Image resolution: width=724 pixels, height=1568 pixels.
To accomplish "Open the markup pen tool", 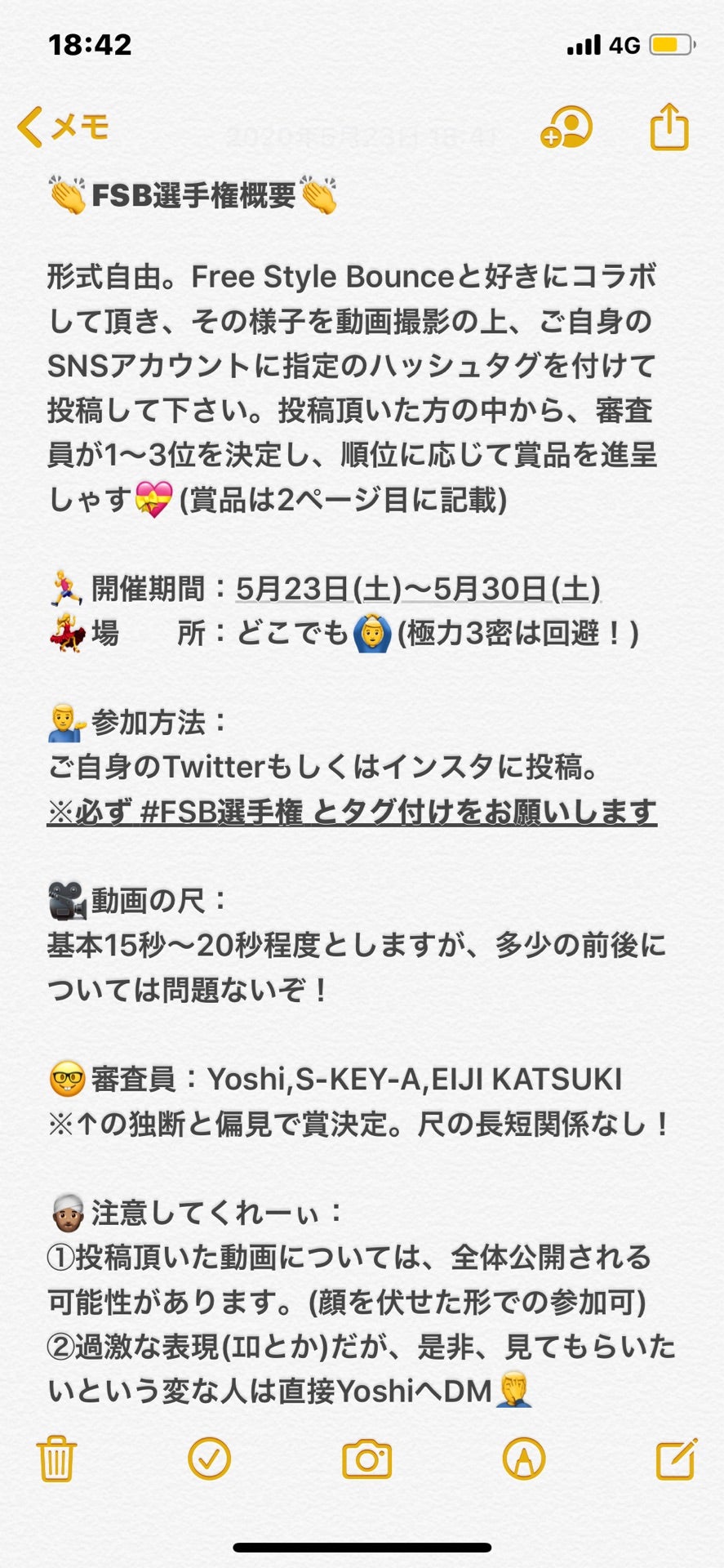I will tap(524, 1459).
